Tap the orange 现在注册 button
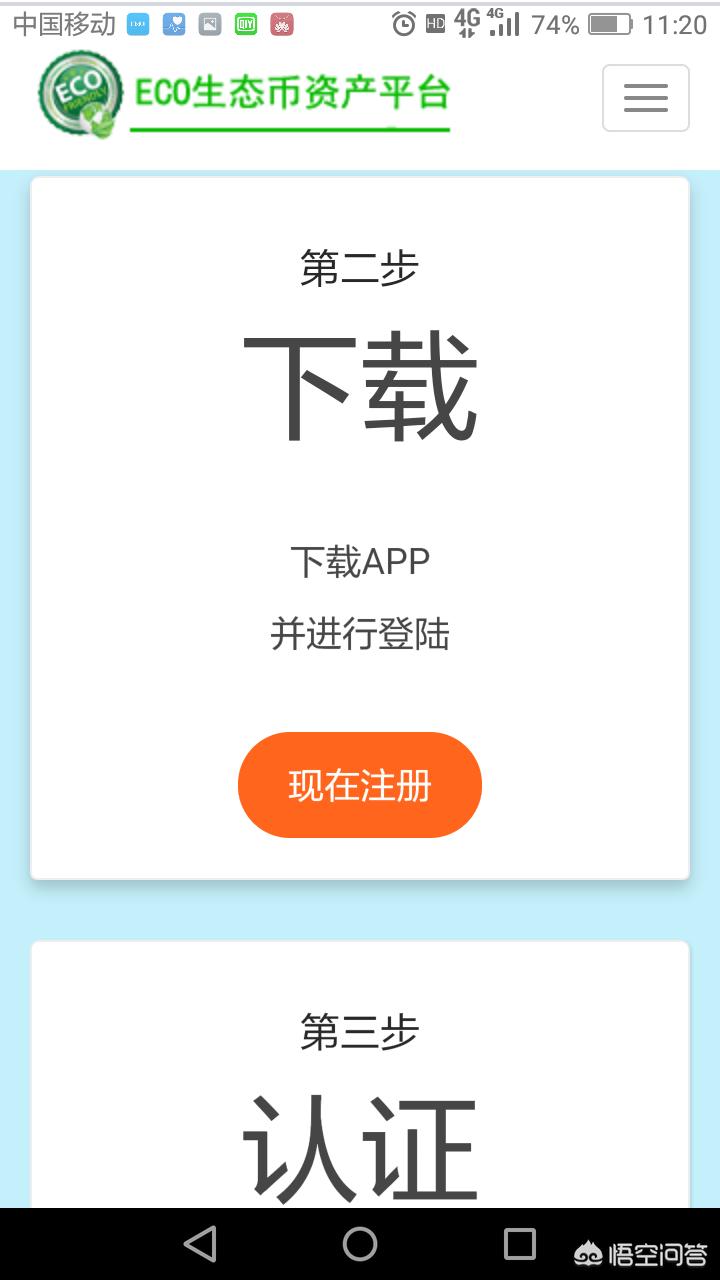The image size is (720, 1280). point(360,785)
